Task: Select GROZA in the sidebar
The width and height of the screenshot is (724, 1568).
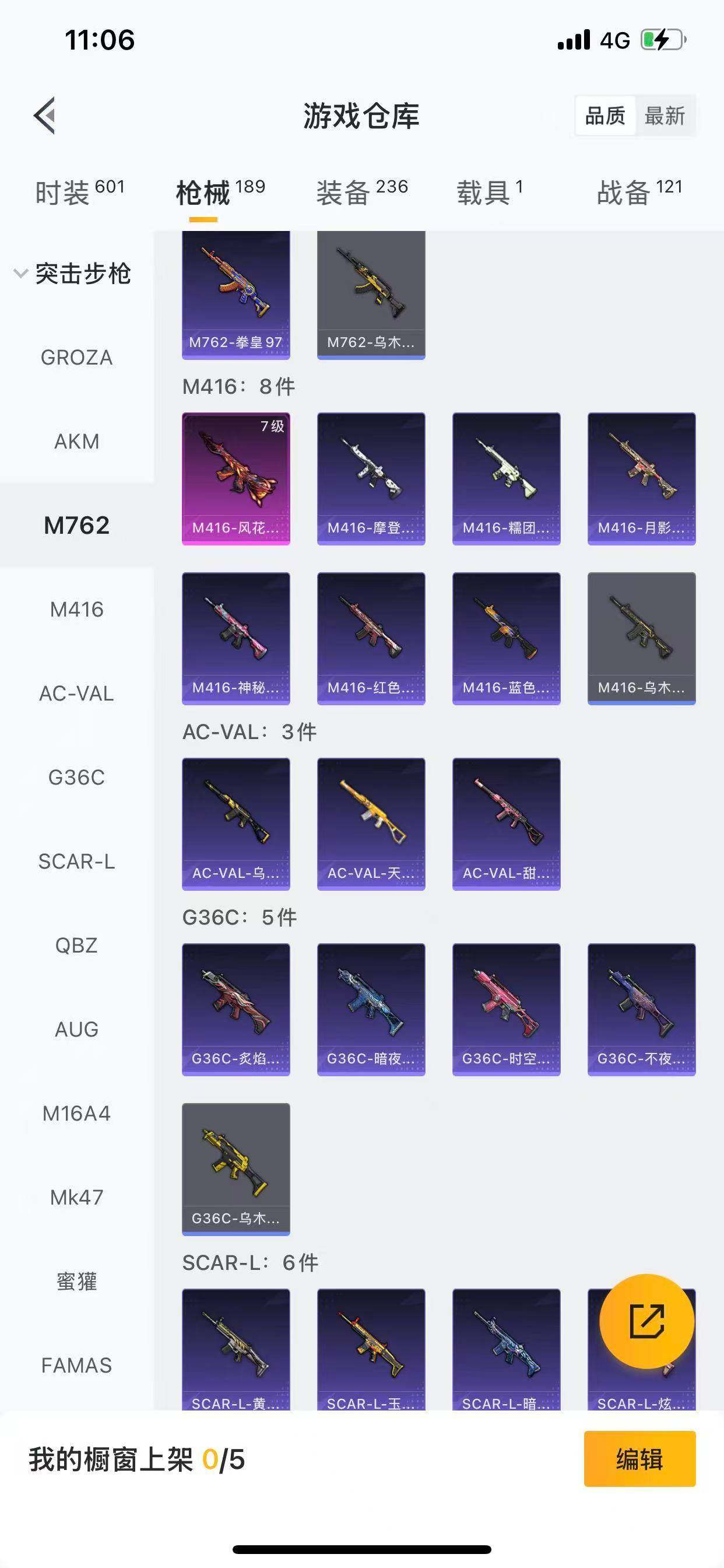Action: pyautogui.click(x=77, y=358)
